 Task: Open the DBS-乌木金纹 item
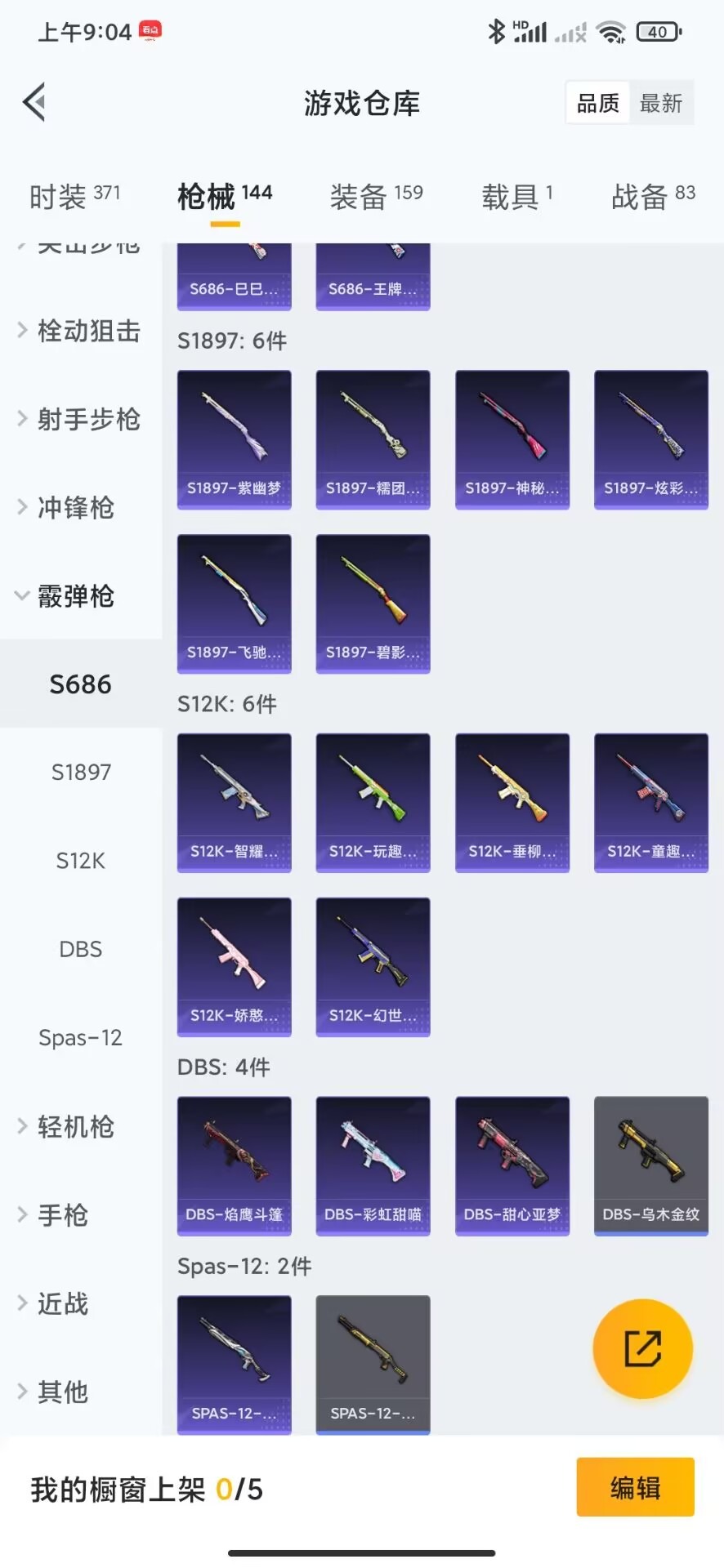click(x=650, y=1165)
